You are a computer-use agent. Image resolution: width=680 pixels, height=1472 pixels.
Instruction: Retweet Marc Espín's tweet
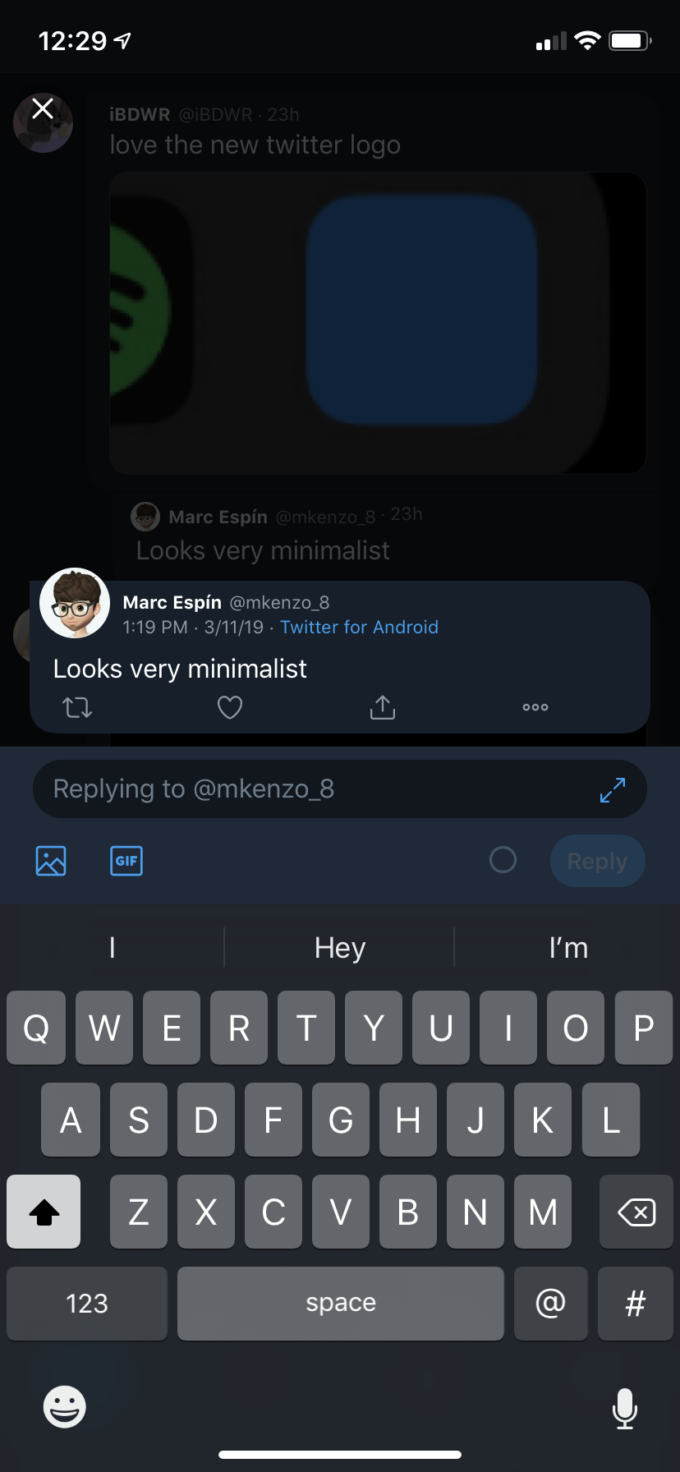tap(77, 708)
